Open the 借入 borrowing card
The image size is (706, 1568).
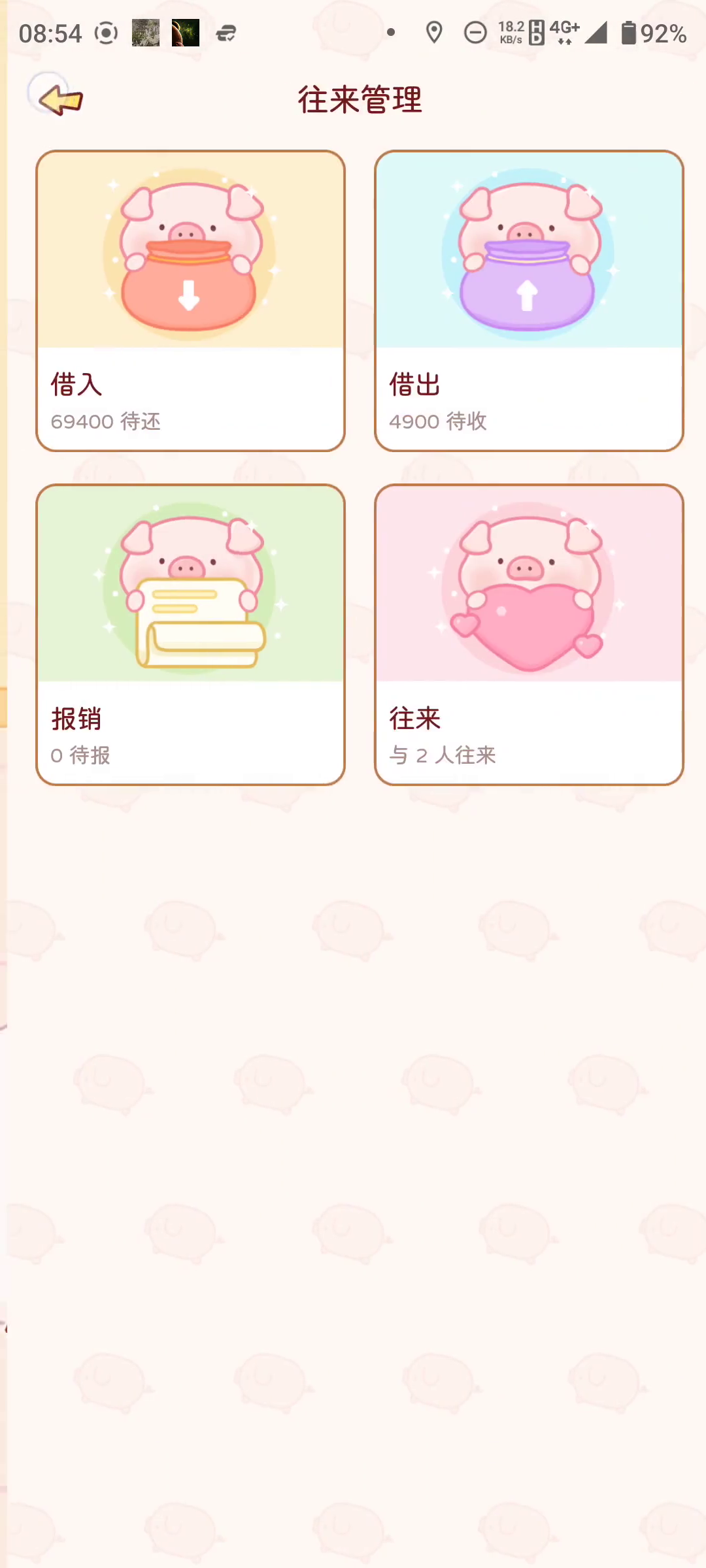tap(190, 301)
